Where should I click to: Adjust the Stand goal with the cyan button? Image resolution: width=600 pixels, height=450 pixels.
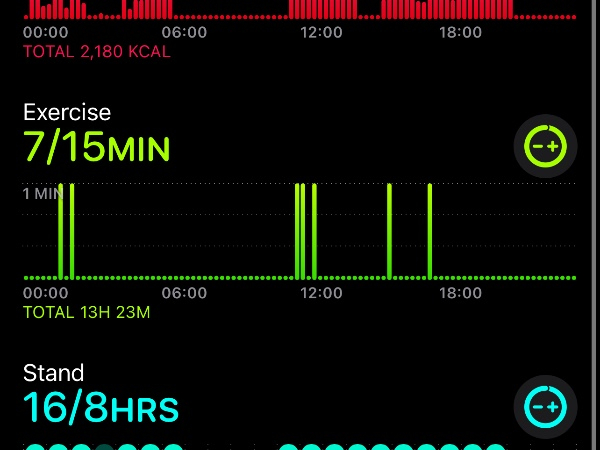point(545,407)
